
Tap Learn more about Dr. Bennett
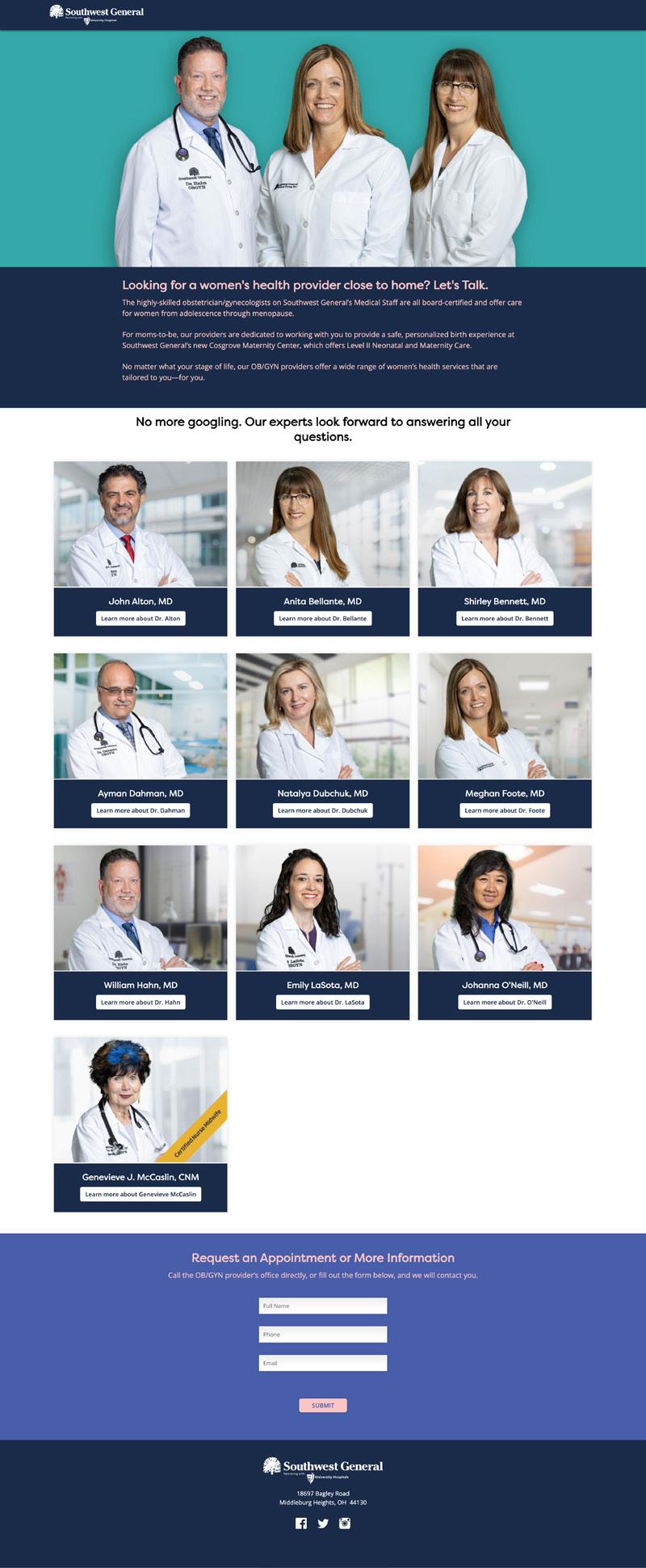tap(505, 618)
